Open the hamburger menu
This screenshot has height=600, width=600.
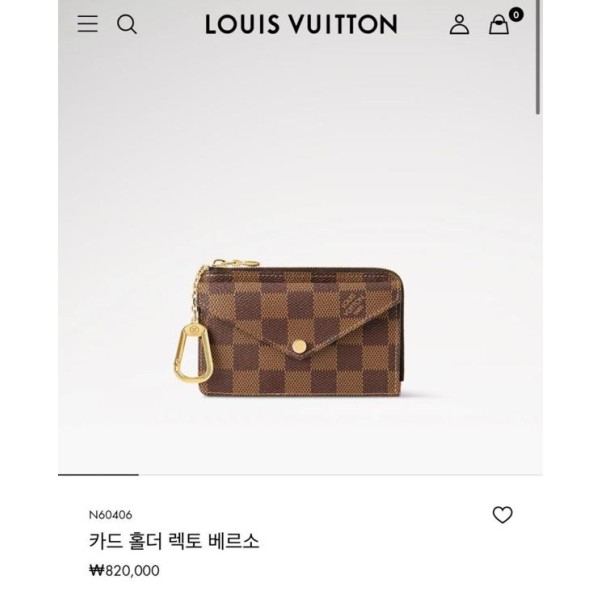tap(88, 25)
